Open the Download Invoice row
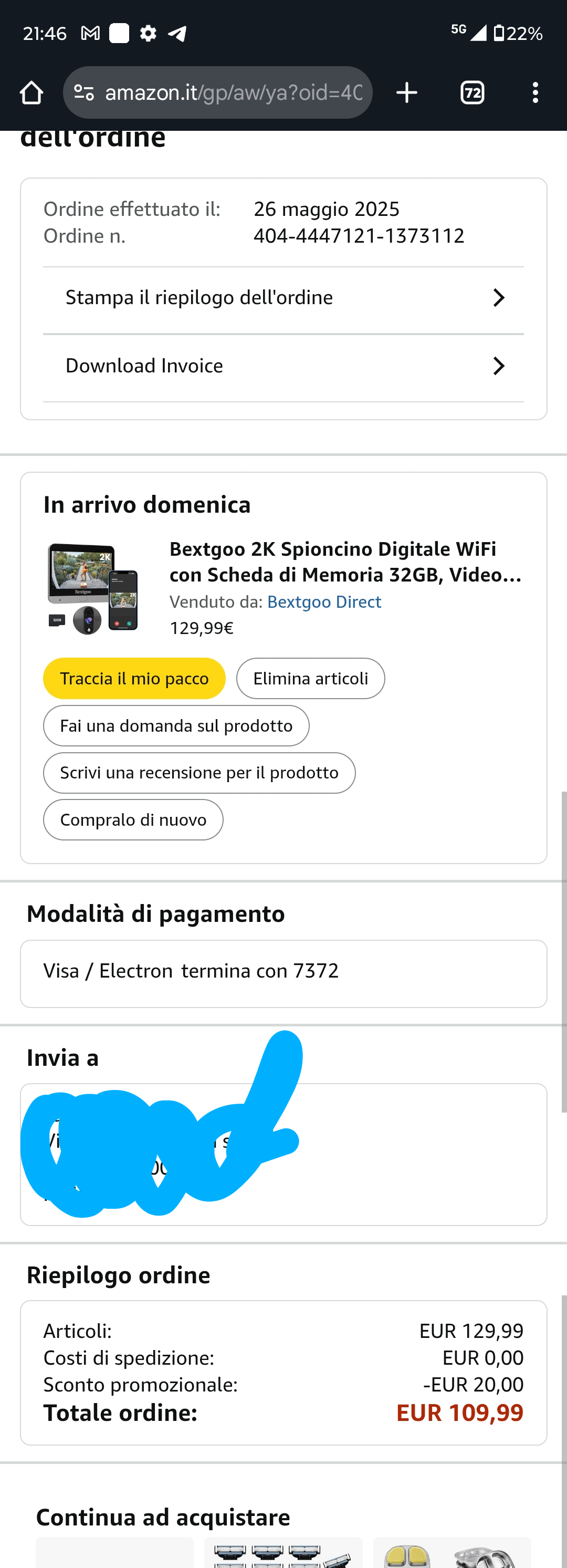Screen dimensions: 567x1568 point(283,366)
